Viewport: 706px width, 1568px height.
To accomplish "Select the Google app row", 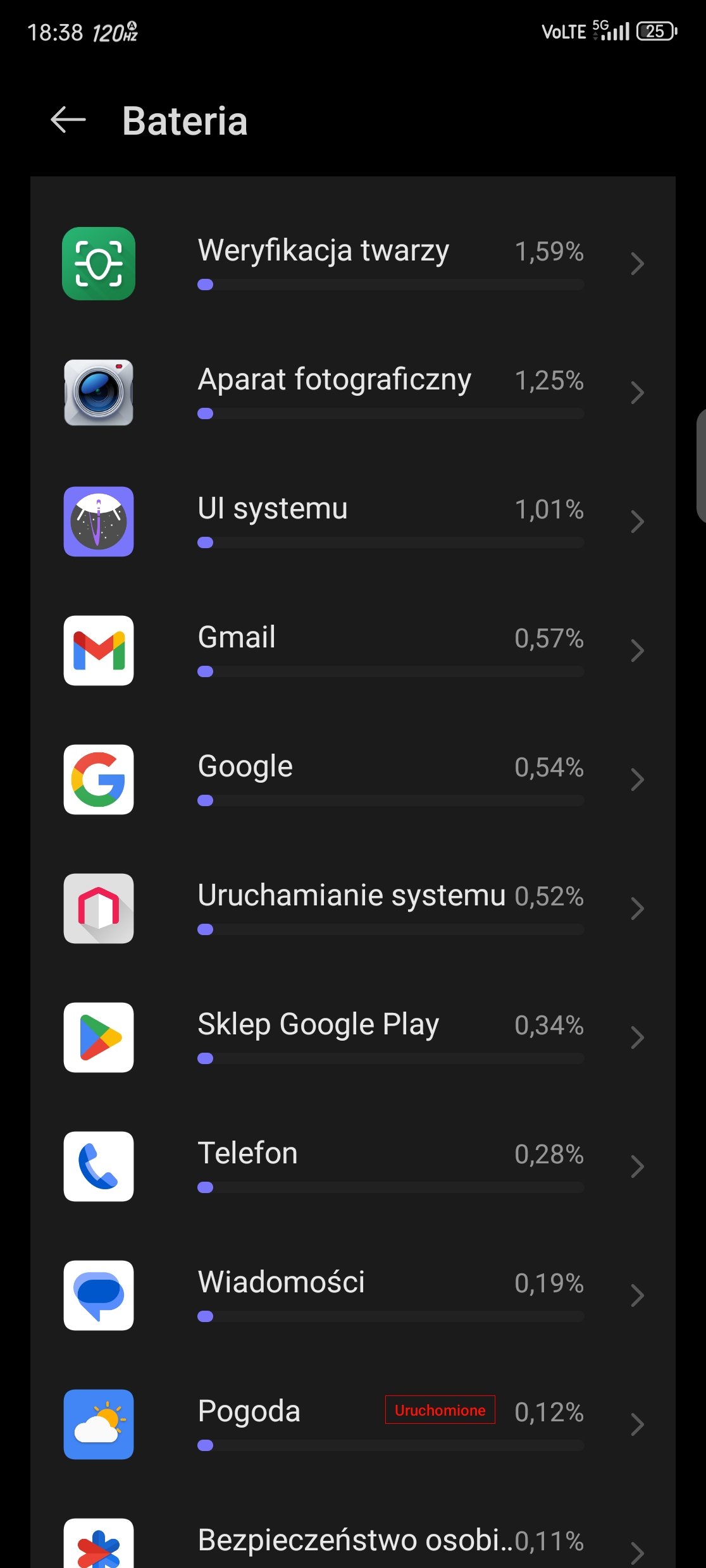I will 353,779.
